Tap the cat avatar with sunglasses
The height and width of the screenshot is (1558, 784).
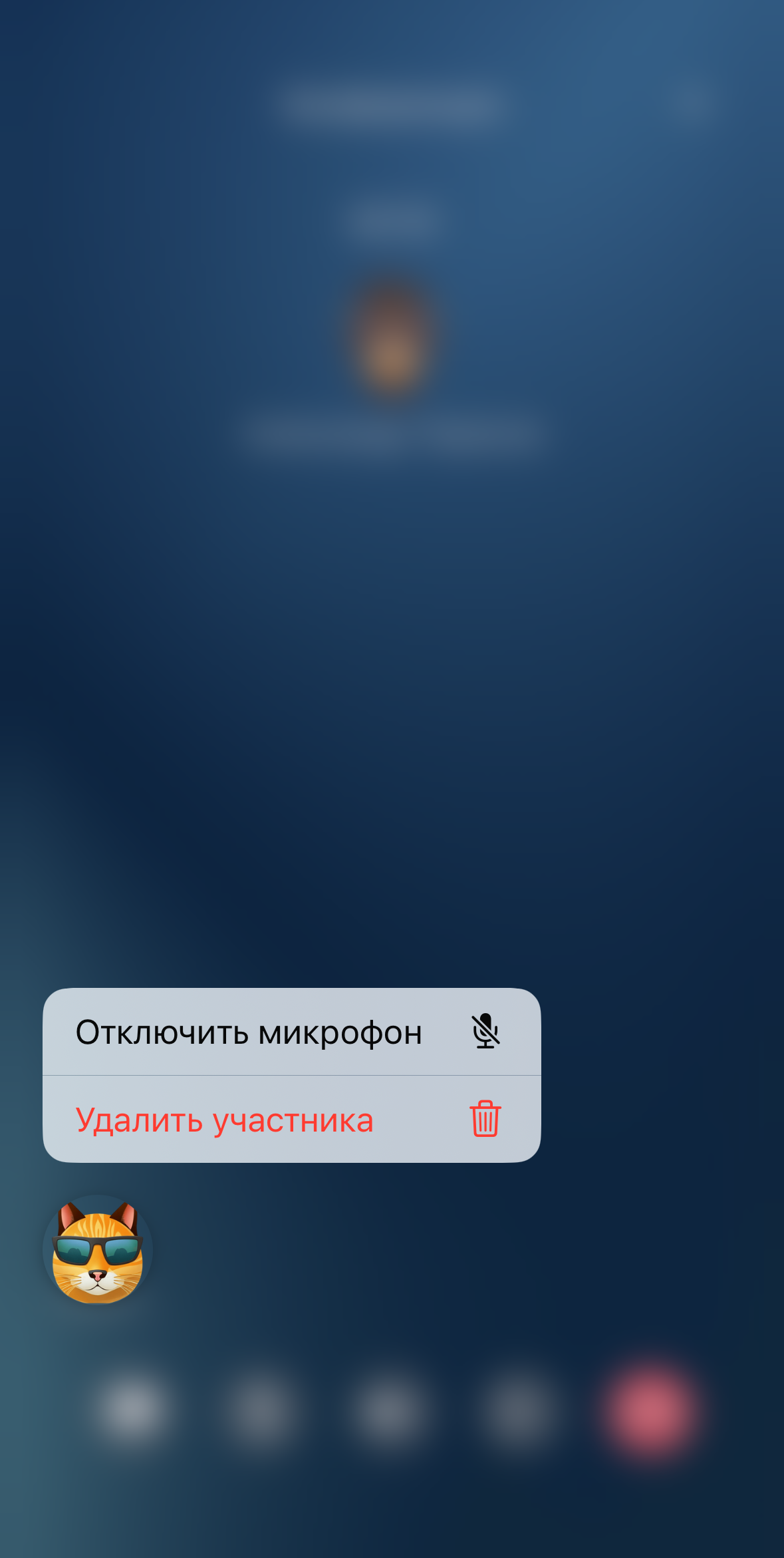(x=98, y=1251)
